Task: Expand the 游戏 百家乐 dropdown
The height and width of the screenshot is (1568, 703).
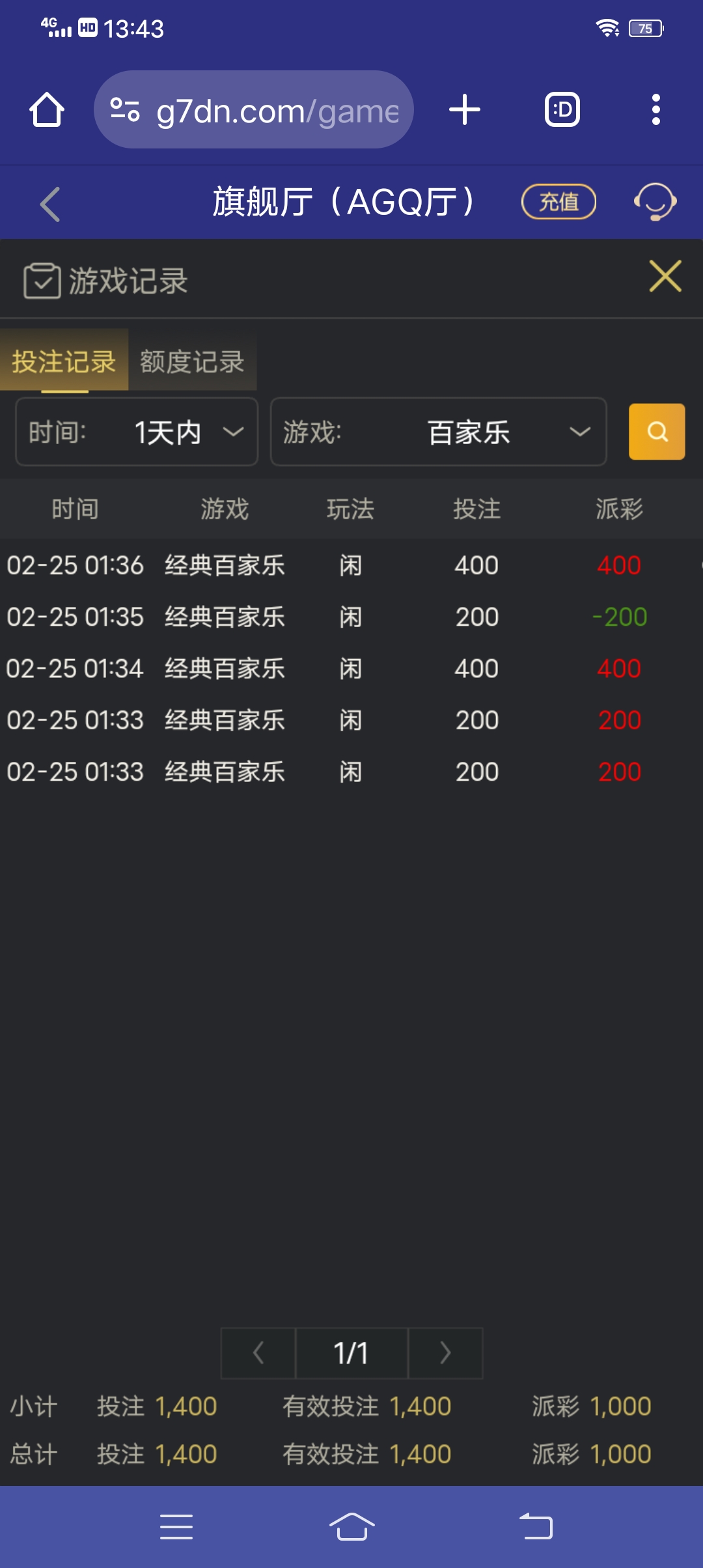Action: pyautogui.click(x=438, y=432)
